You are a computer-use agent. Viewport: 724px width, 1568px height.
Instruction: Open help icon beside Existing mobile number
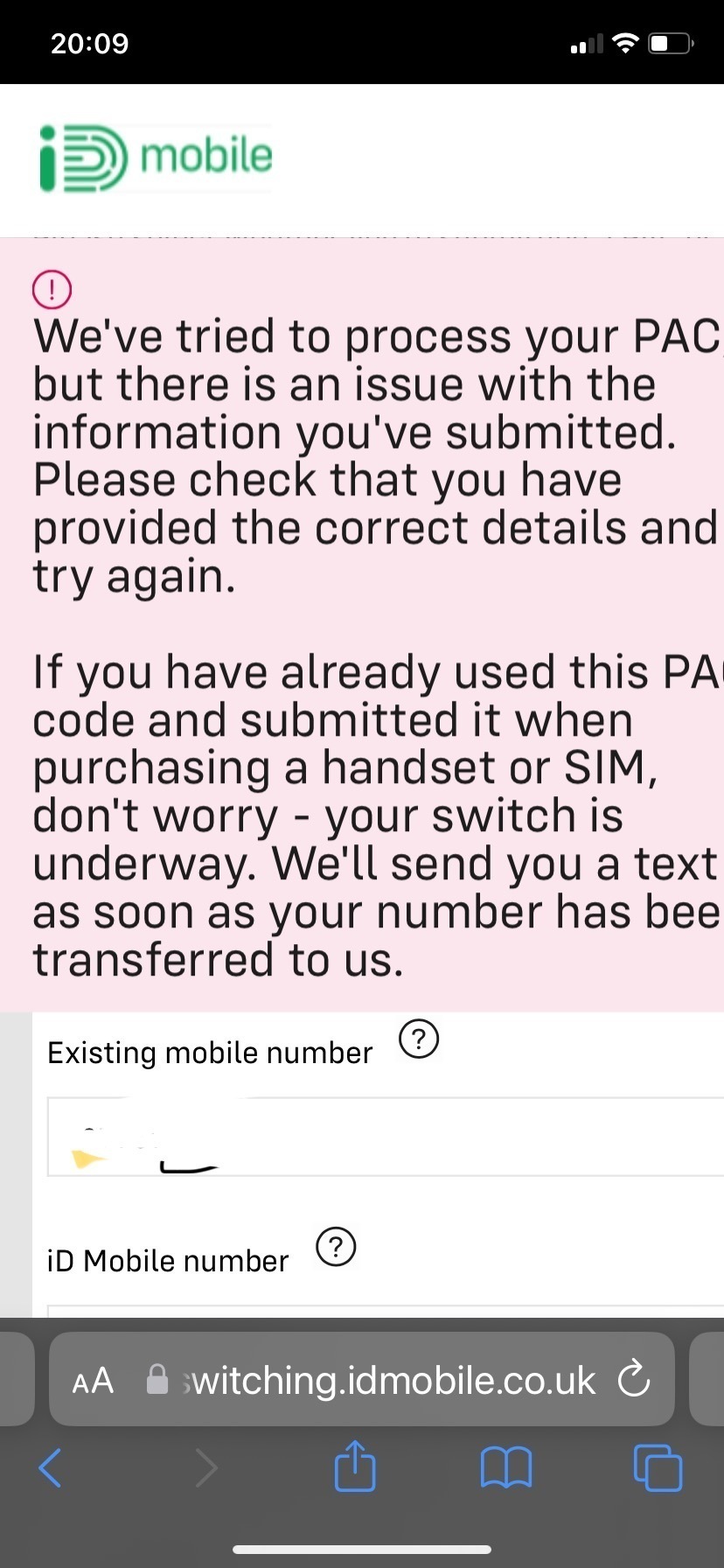click(419, 1039)
